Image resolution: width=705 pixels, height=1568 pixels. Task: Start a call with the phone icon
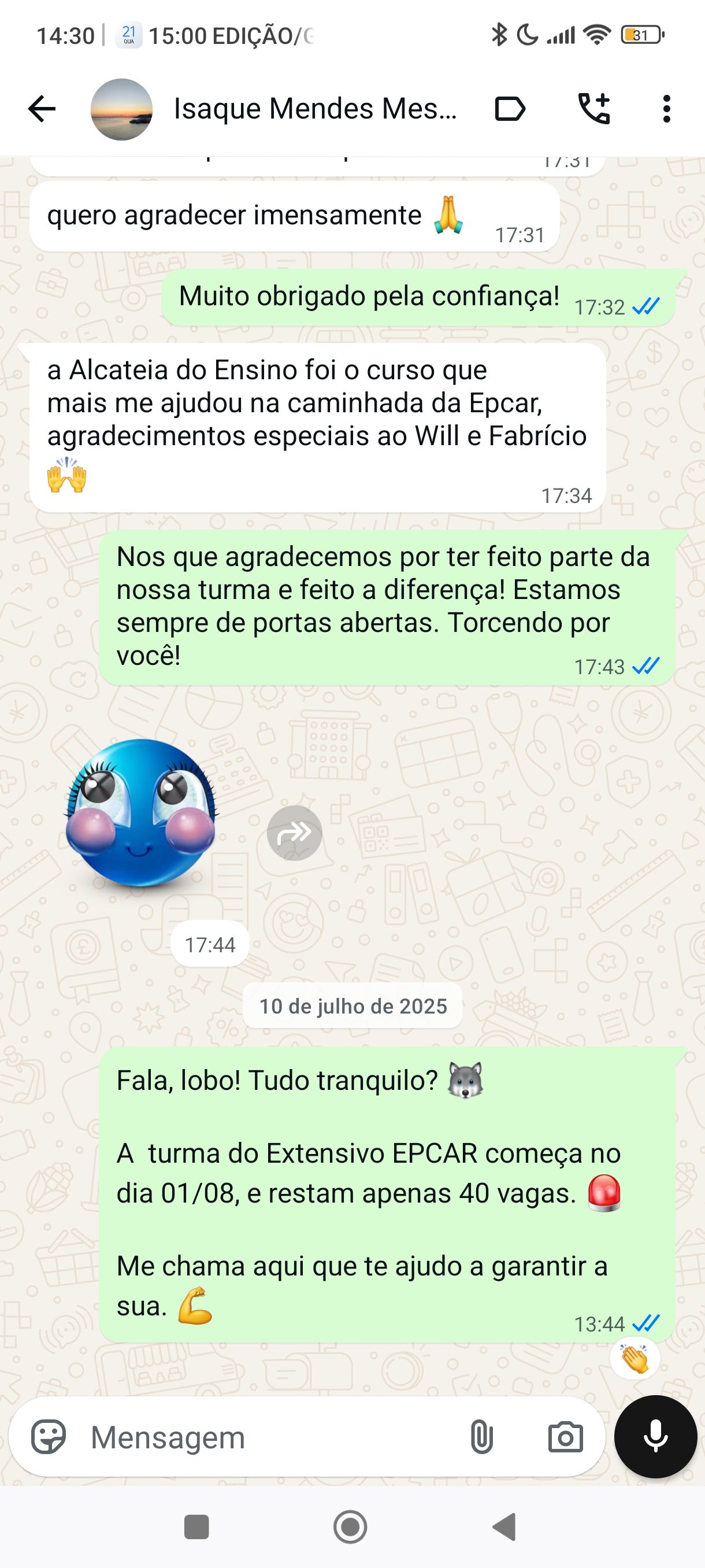coord(593,108)
